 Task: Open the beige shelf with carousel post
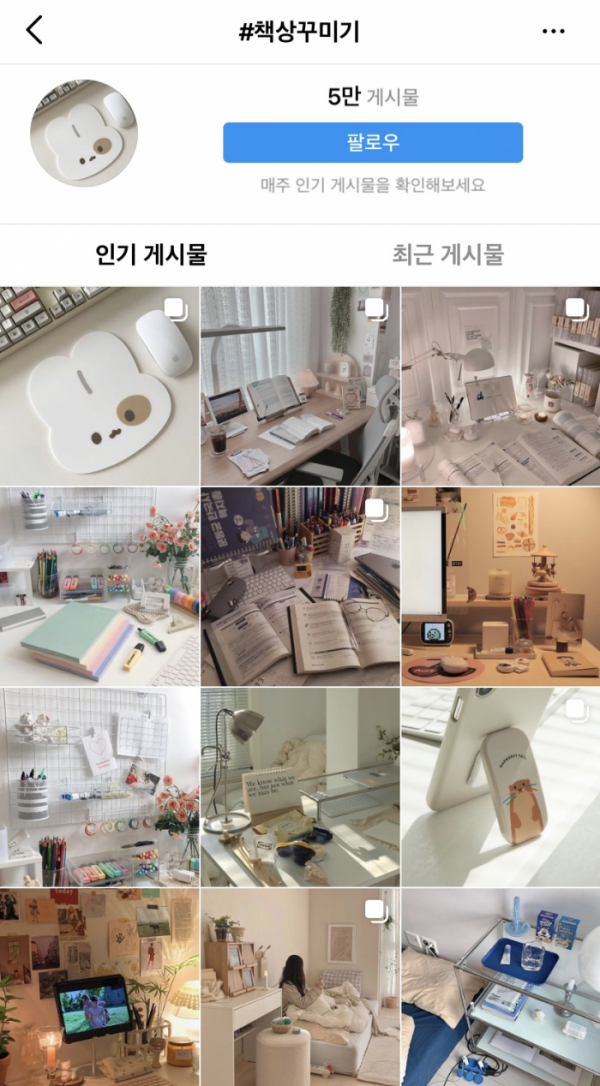(x=500, y=586)
